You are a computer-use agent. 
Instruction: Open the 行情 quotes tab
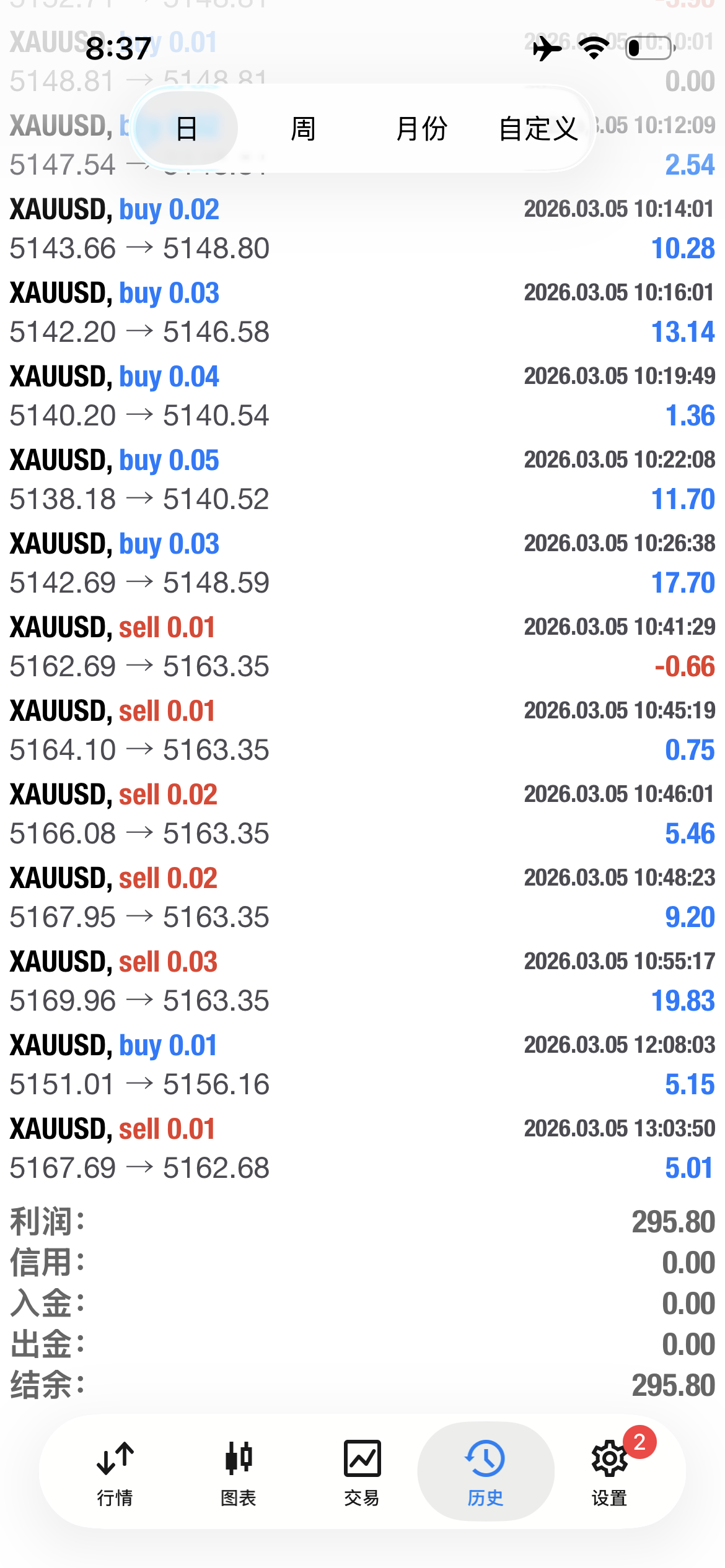(115, 1471)
